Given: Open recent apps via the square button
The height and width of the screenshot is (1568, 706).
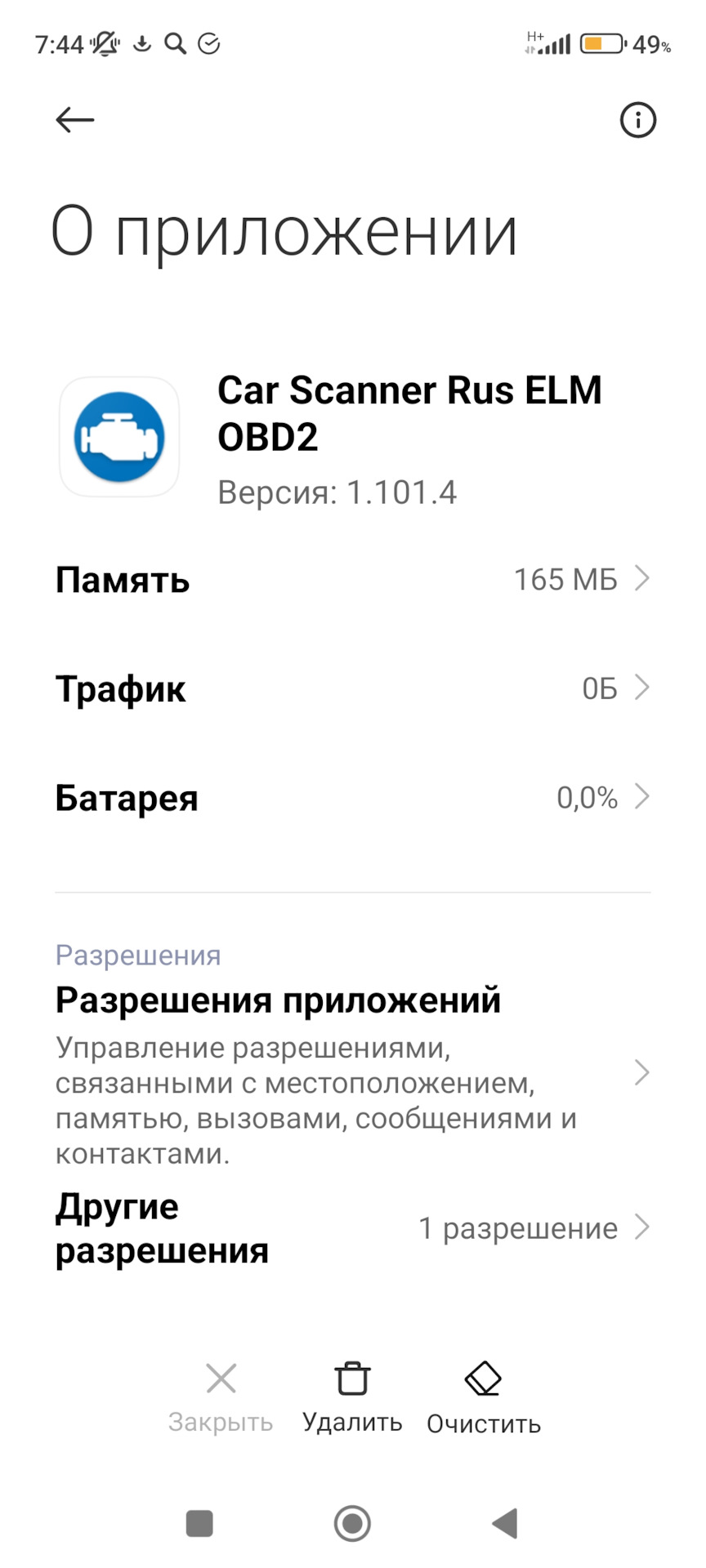Looking at the screenshot, I should coord(199,1523).
